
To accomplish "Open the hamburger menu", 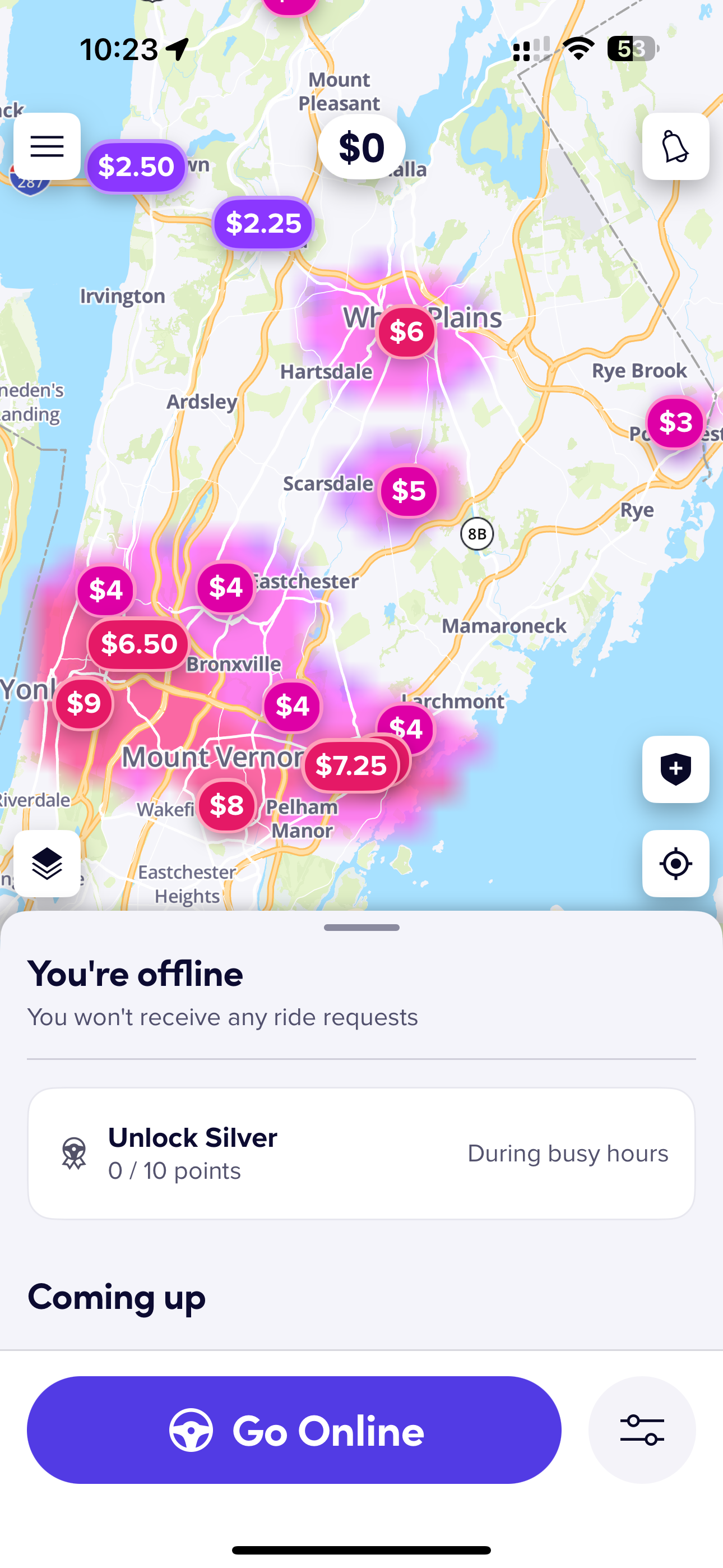I will coord(47,146).
